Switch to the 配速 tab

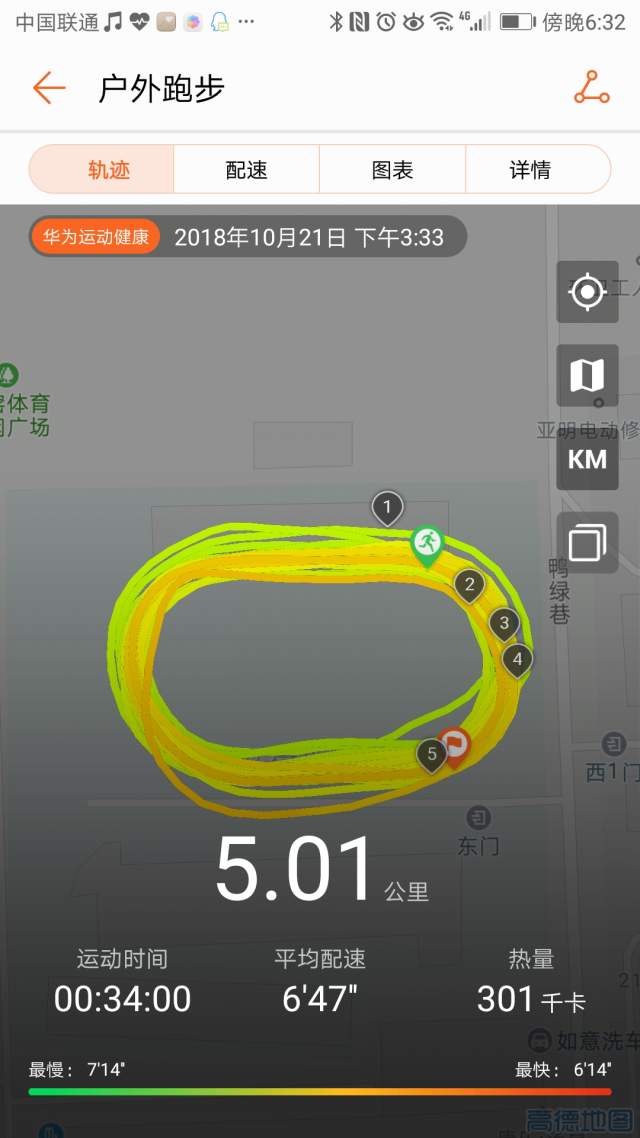tap(246, 170)
